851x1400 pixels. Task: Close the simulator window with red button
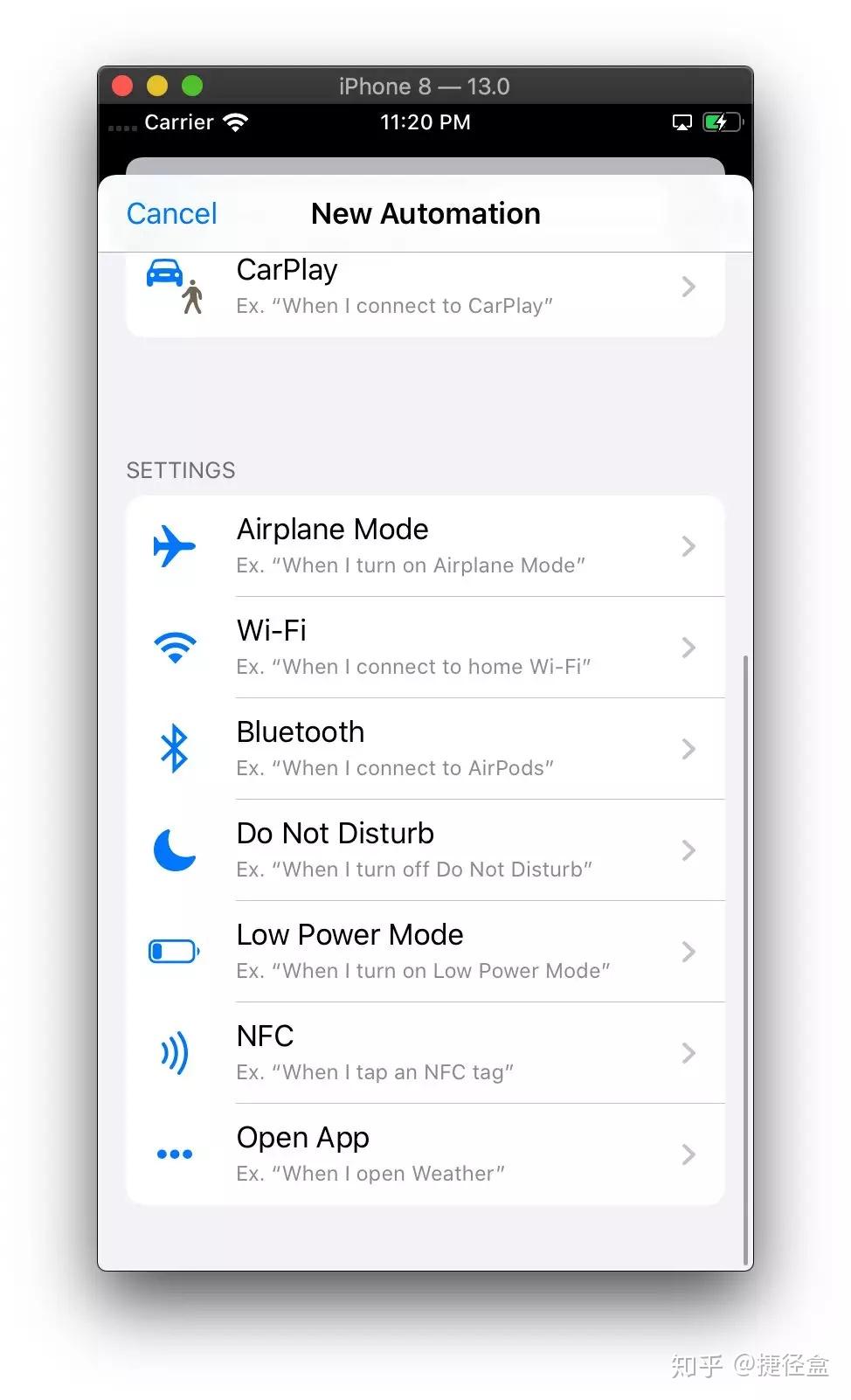coord(122,86)
